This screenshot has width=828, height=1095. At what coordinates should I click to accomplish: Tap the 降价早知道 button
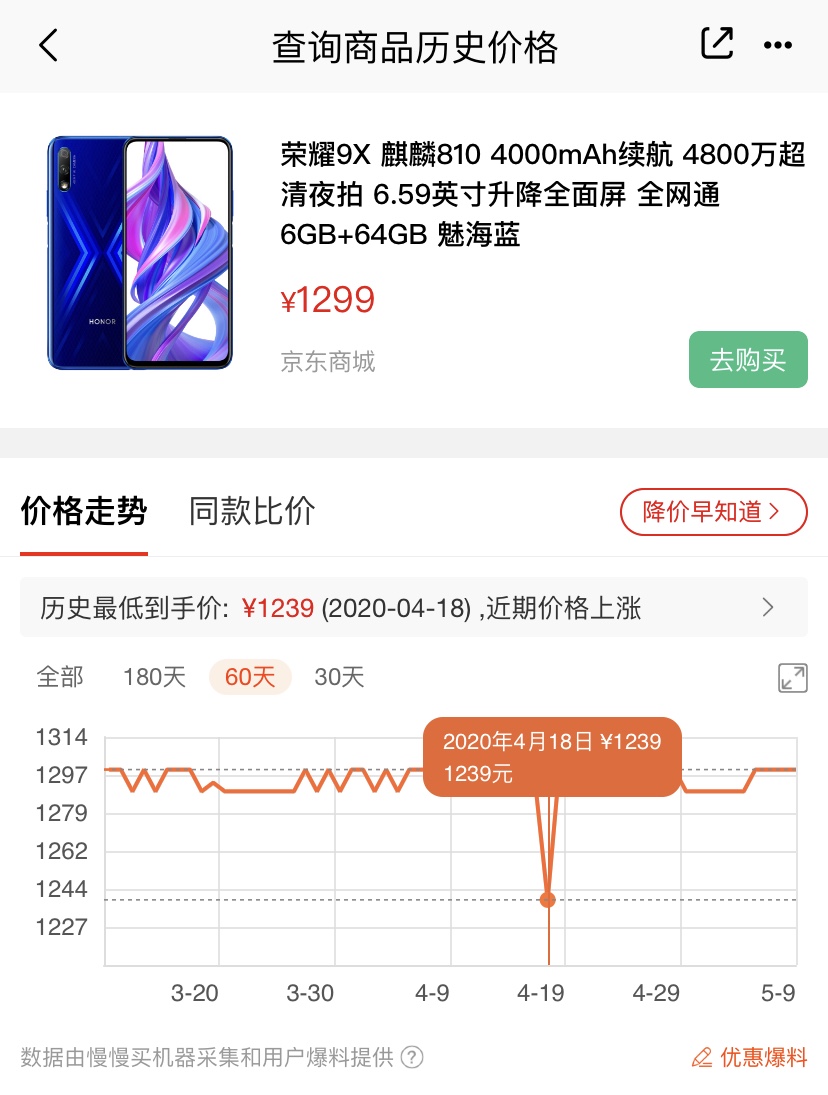(x=713, y=512)
